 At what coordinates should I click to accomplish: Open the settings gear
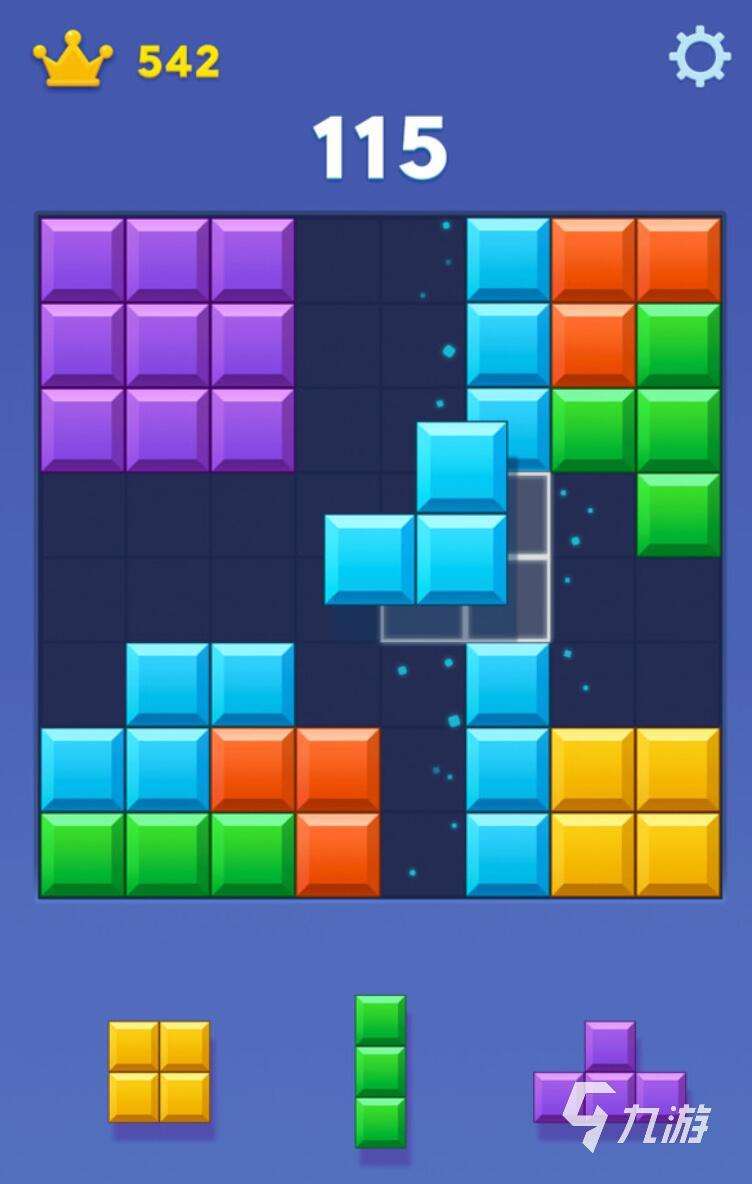699,55
